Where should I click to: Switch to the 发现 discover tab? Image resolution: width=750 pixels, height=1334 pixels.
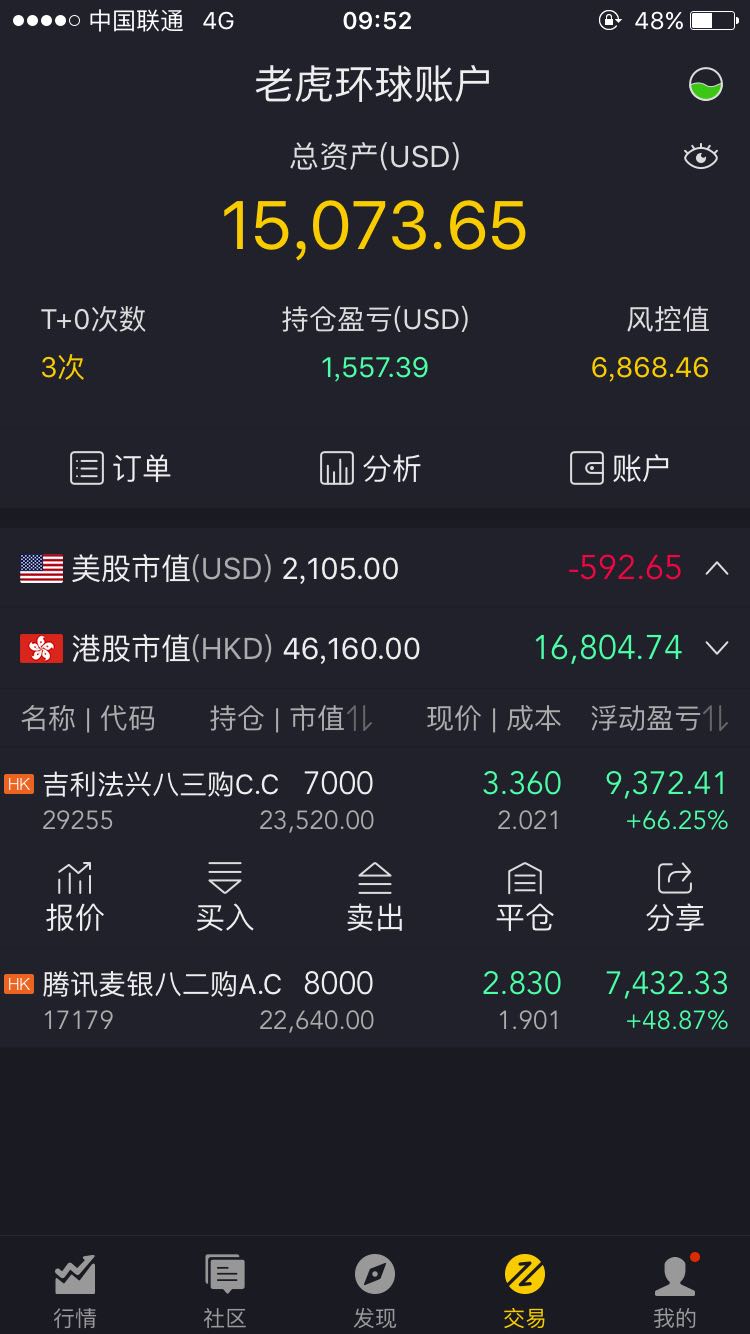[x=375, y=1290]
